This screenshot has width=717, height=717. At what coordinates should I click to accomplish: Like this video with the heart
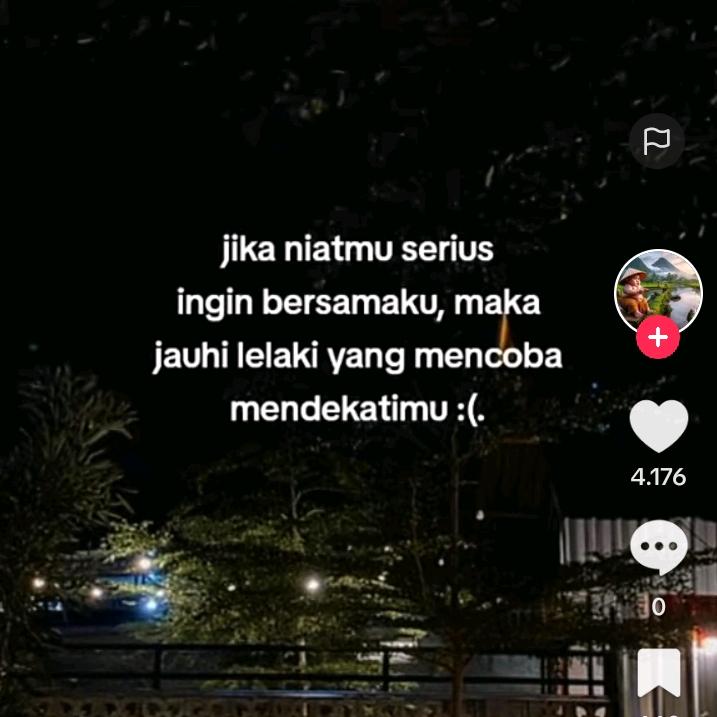pos(658,427)
